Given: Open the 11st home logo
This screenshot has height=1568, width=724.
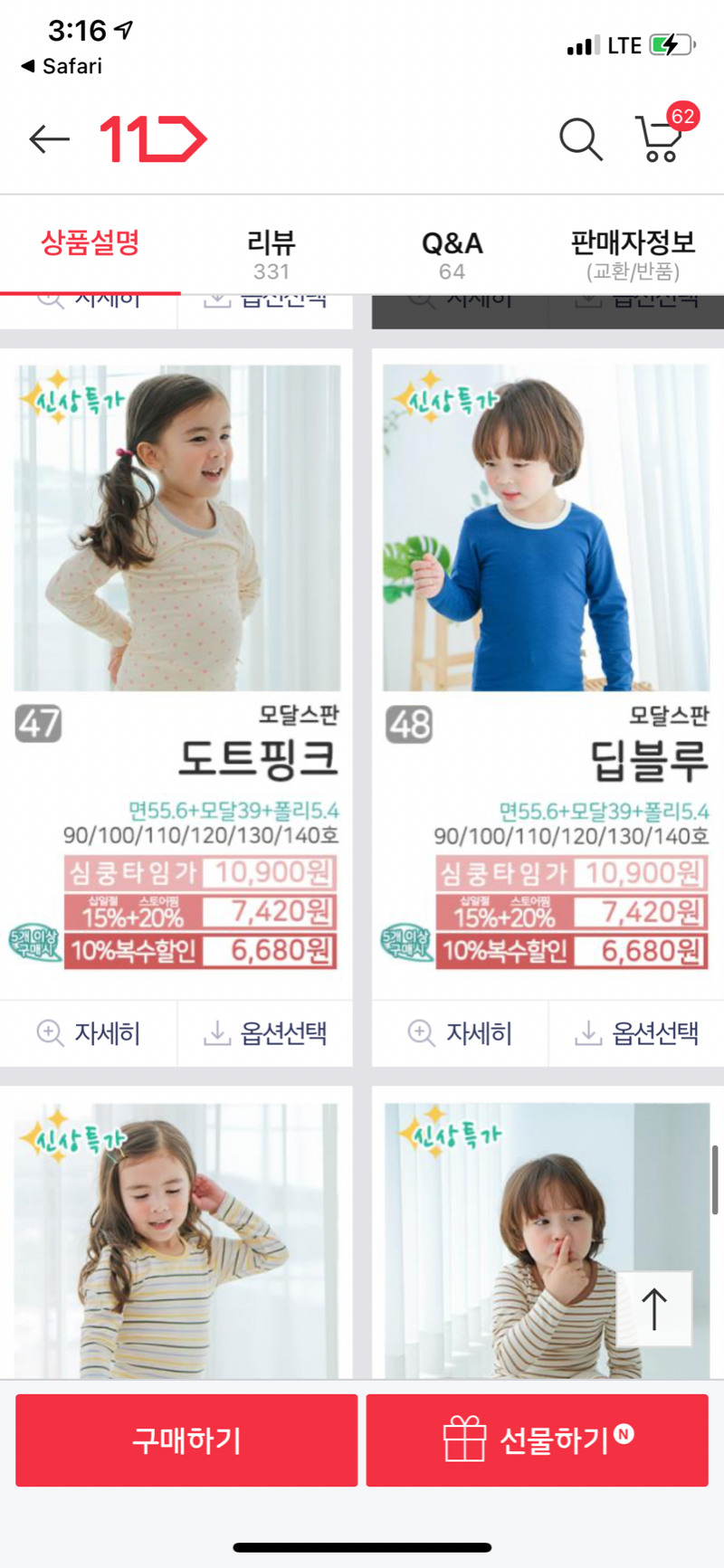Looking at the screenshot, I should (153, 138).
